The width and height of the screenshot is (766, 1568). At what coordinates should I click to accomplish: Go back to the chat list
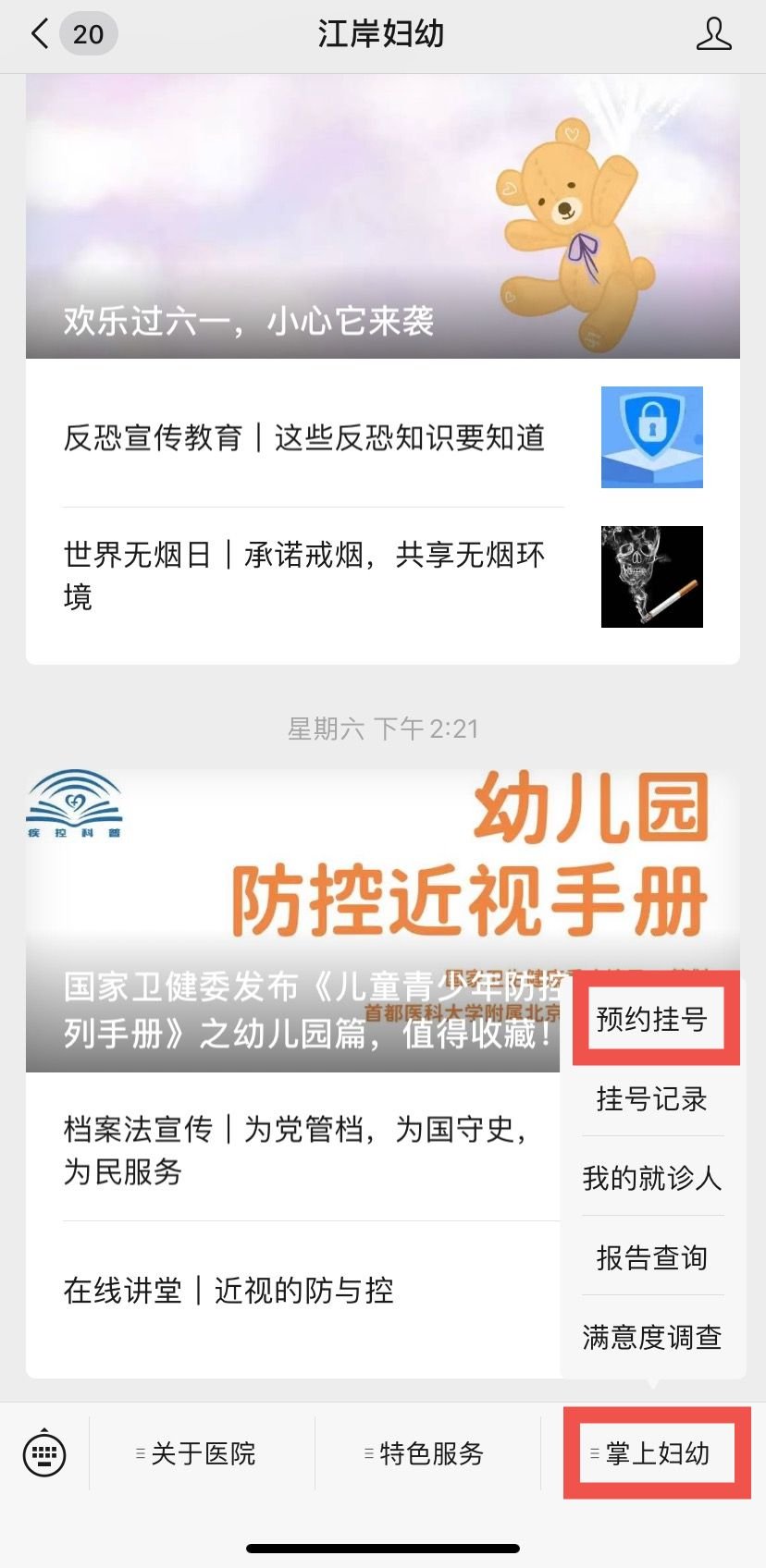[x=41, y=35]
